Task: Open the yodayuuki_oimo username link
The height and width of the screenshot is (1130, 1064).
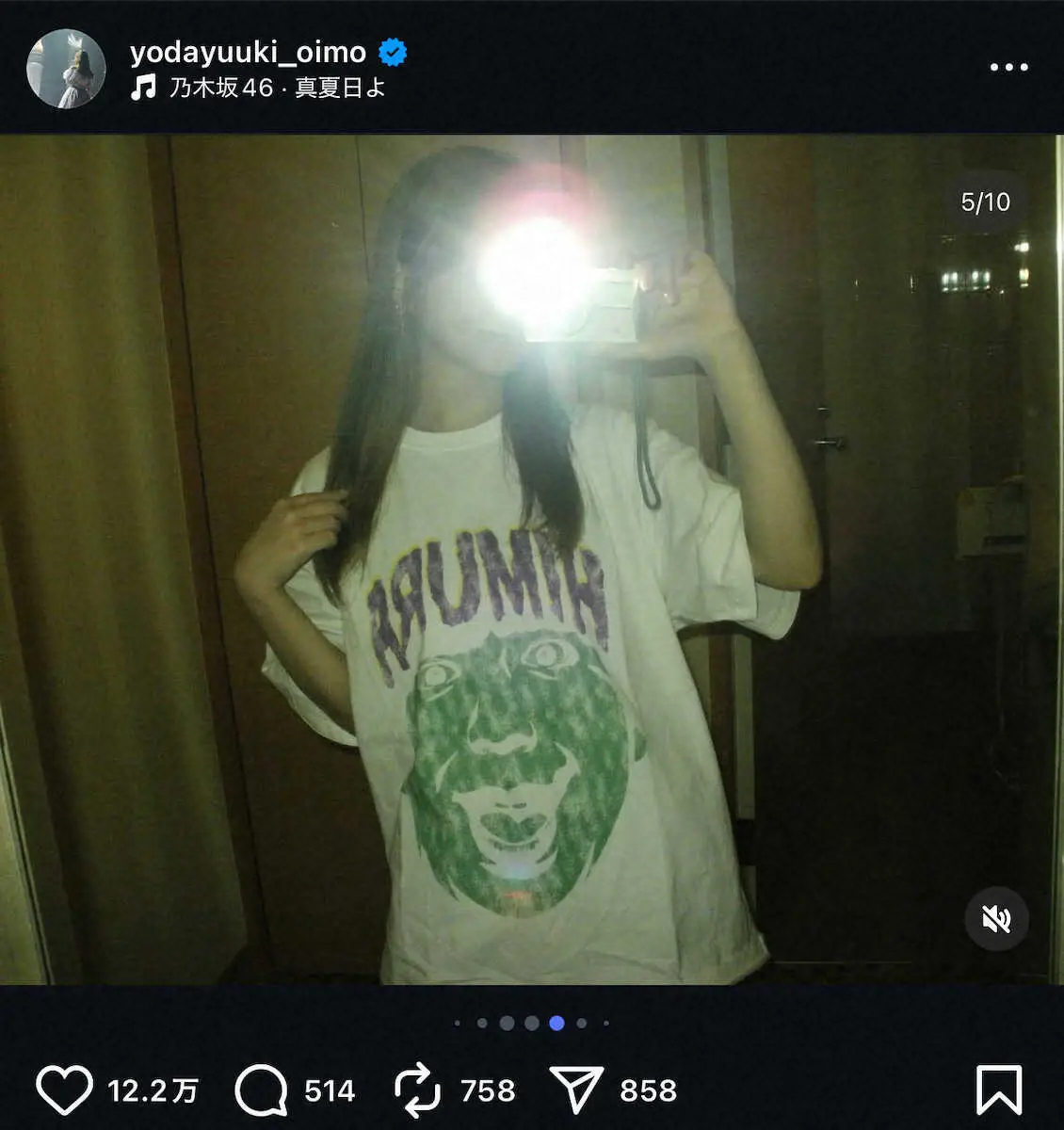Action: tap(248, 53)
